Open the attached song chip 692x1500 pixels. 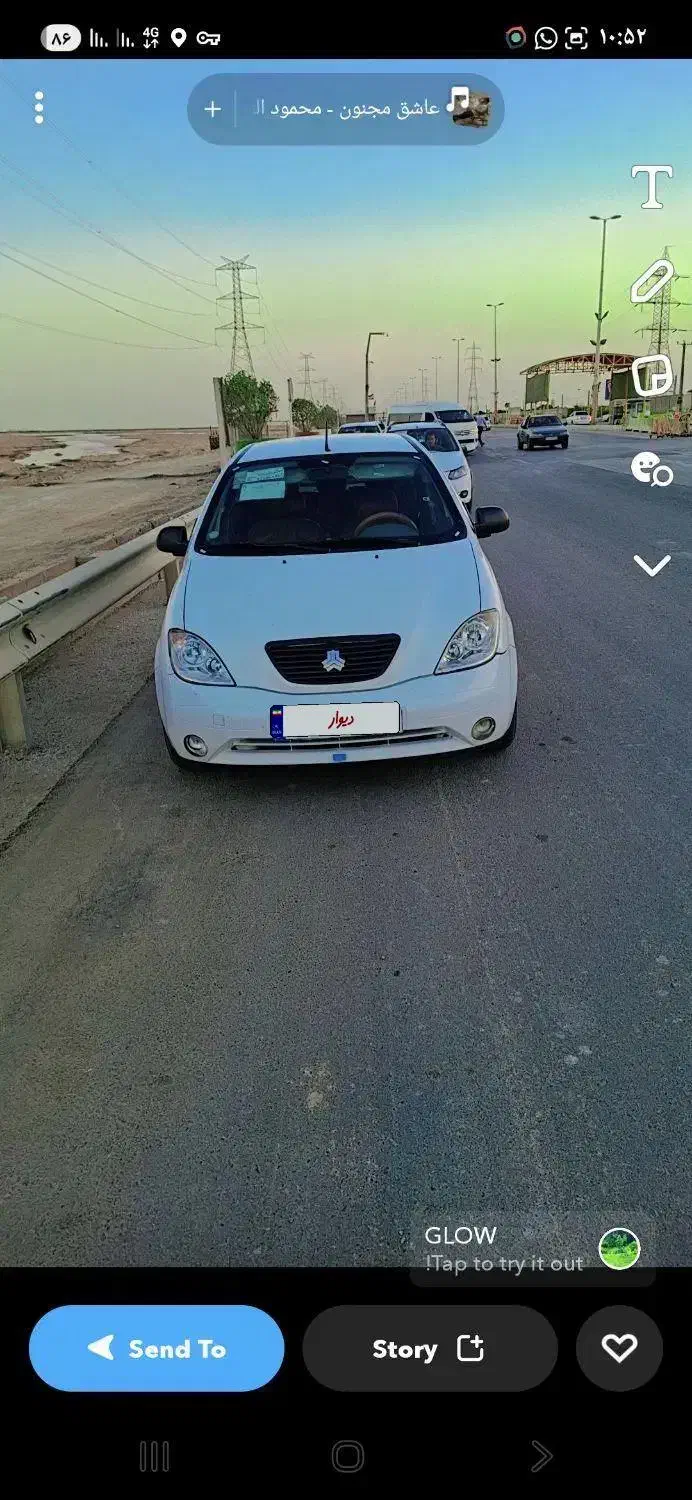click(x=370, y=109)
